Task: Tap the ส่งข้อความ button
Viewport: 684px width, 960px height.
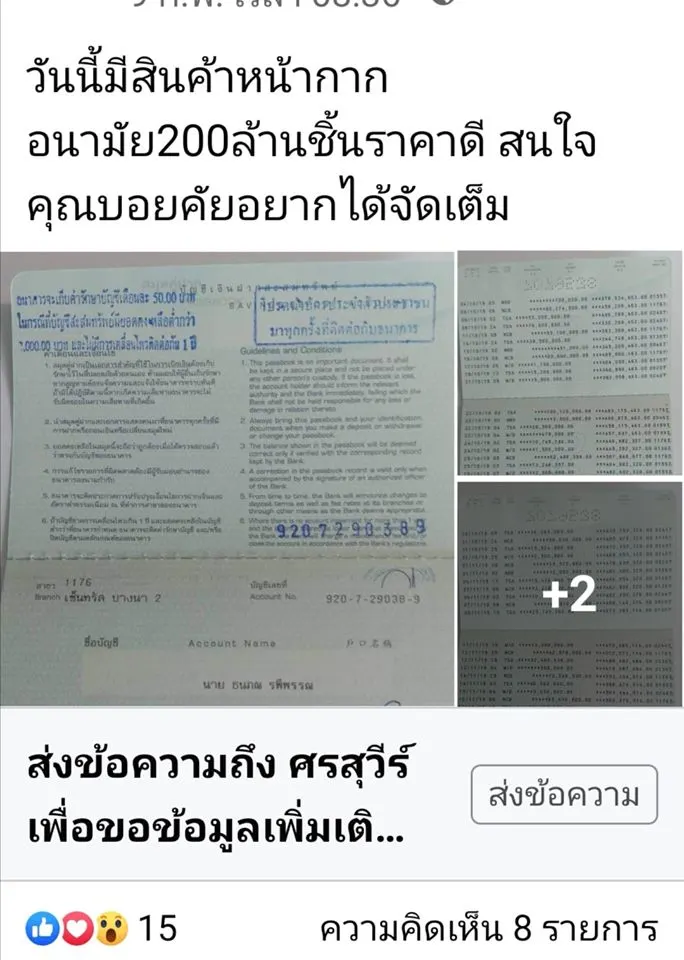Action: click(564, 796)
